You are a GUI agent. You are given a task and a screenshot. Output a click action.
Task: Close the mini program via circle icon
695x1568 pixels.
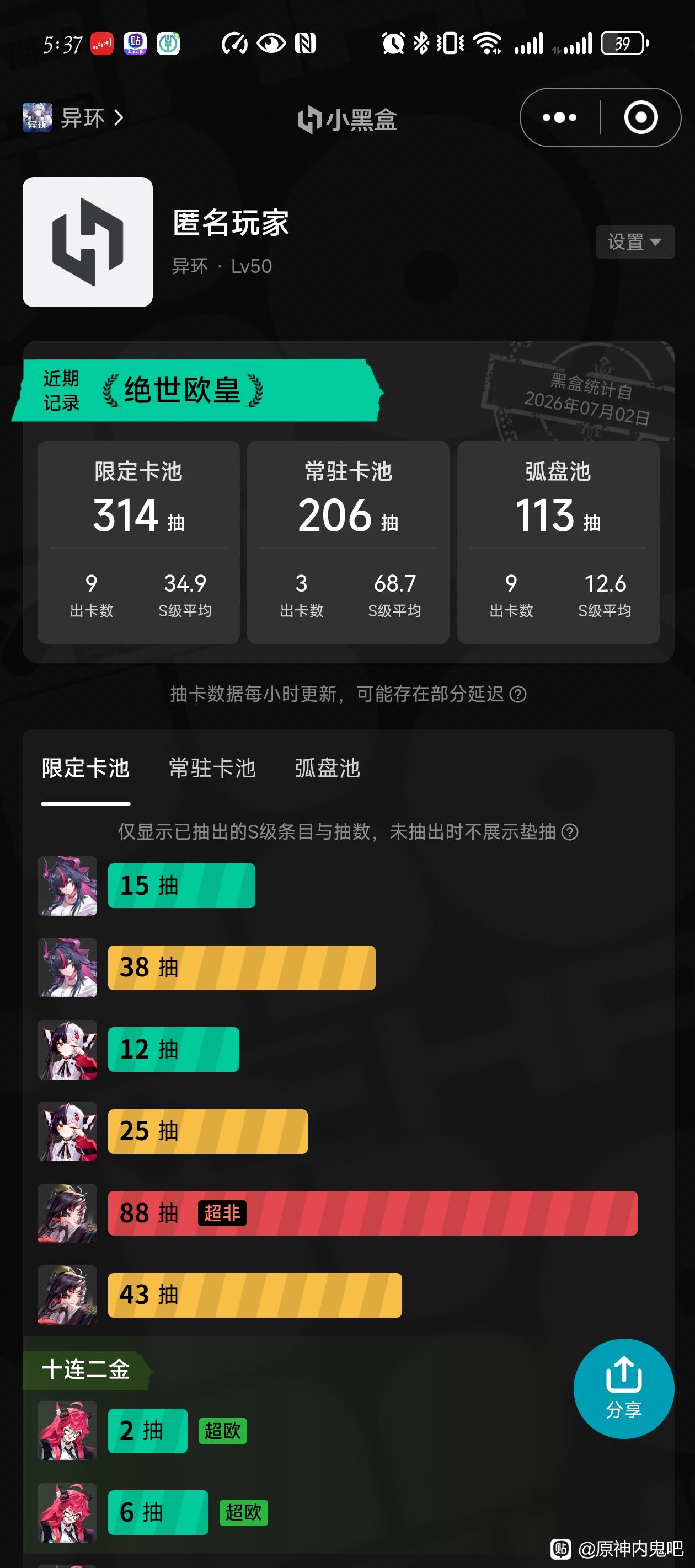(641, 117)
